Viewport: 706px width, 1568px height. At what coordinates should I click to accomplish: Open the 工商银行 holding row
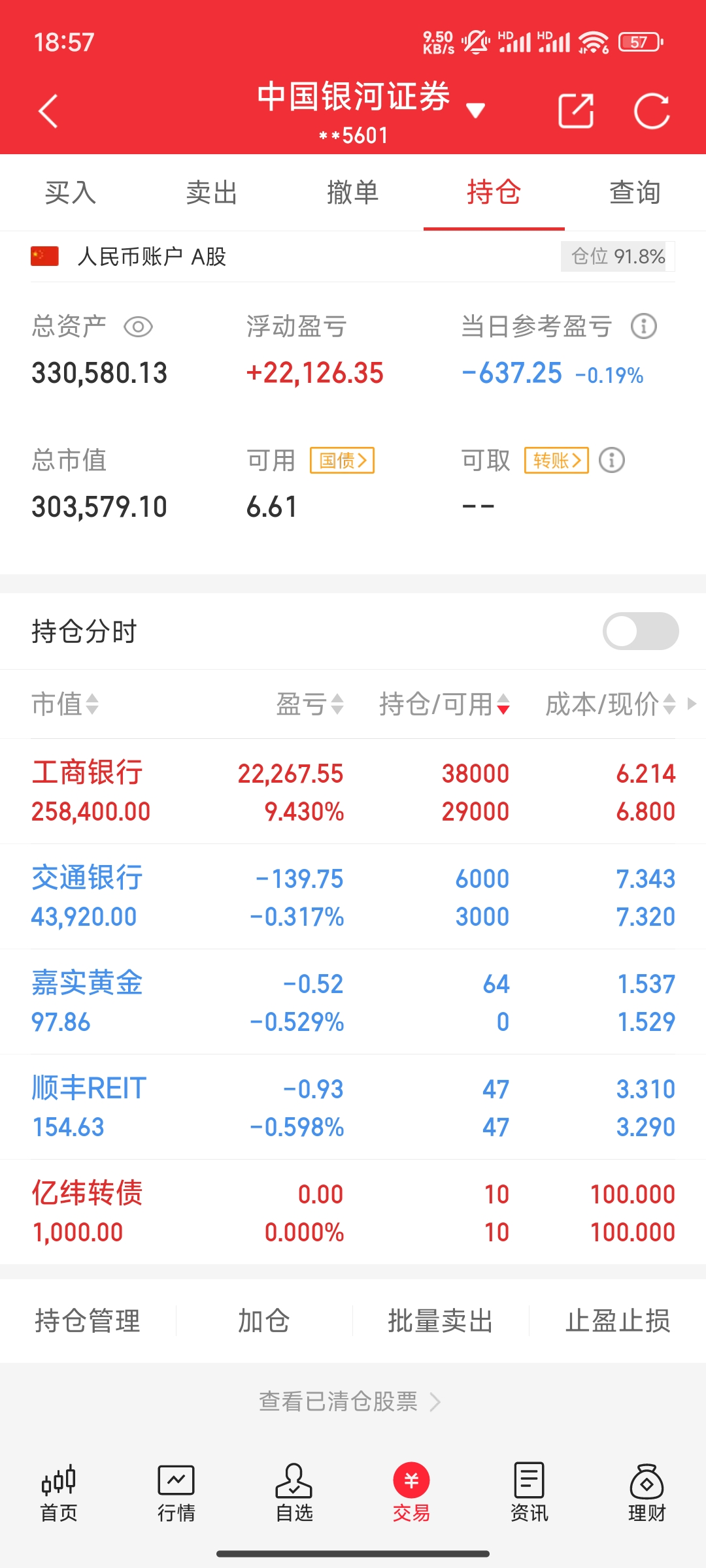[x=353, y=792]
